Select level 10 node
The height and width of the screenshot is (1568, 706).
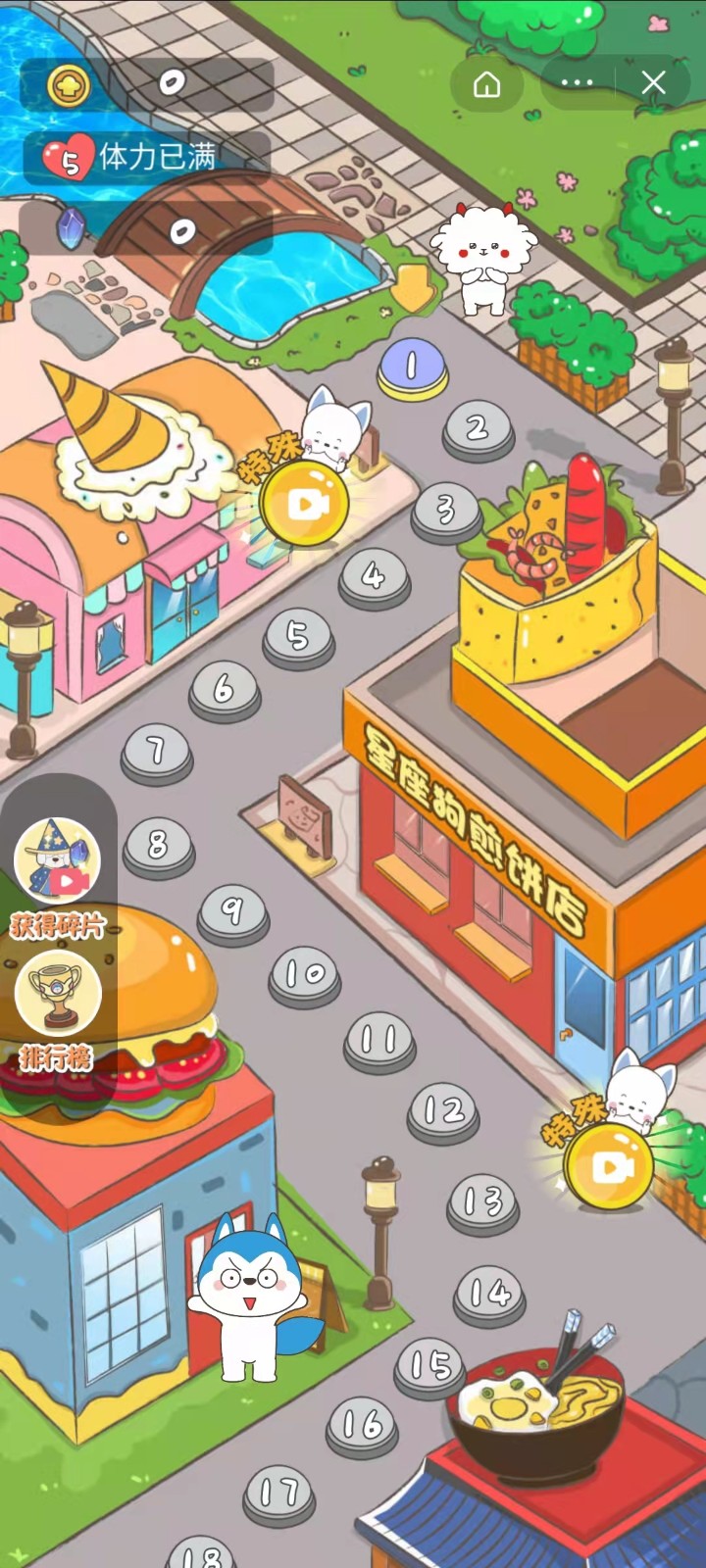(x=305, y=976)
